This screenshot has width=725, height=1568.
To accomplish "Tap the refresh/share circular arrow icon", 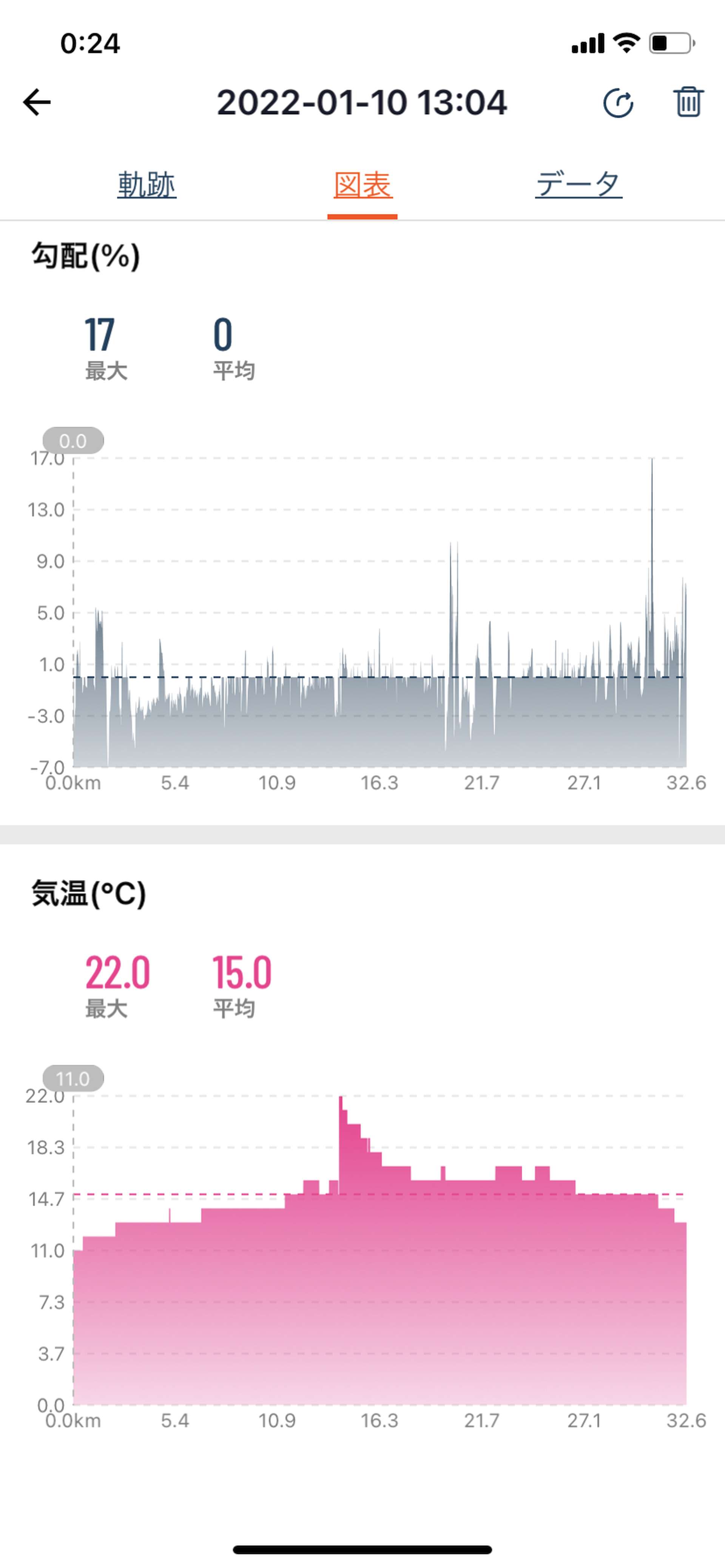I will (618, 102).
